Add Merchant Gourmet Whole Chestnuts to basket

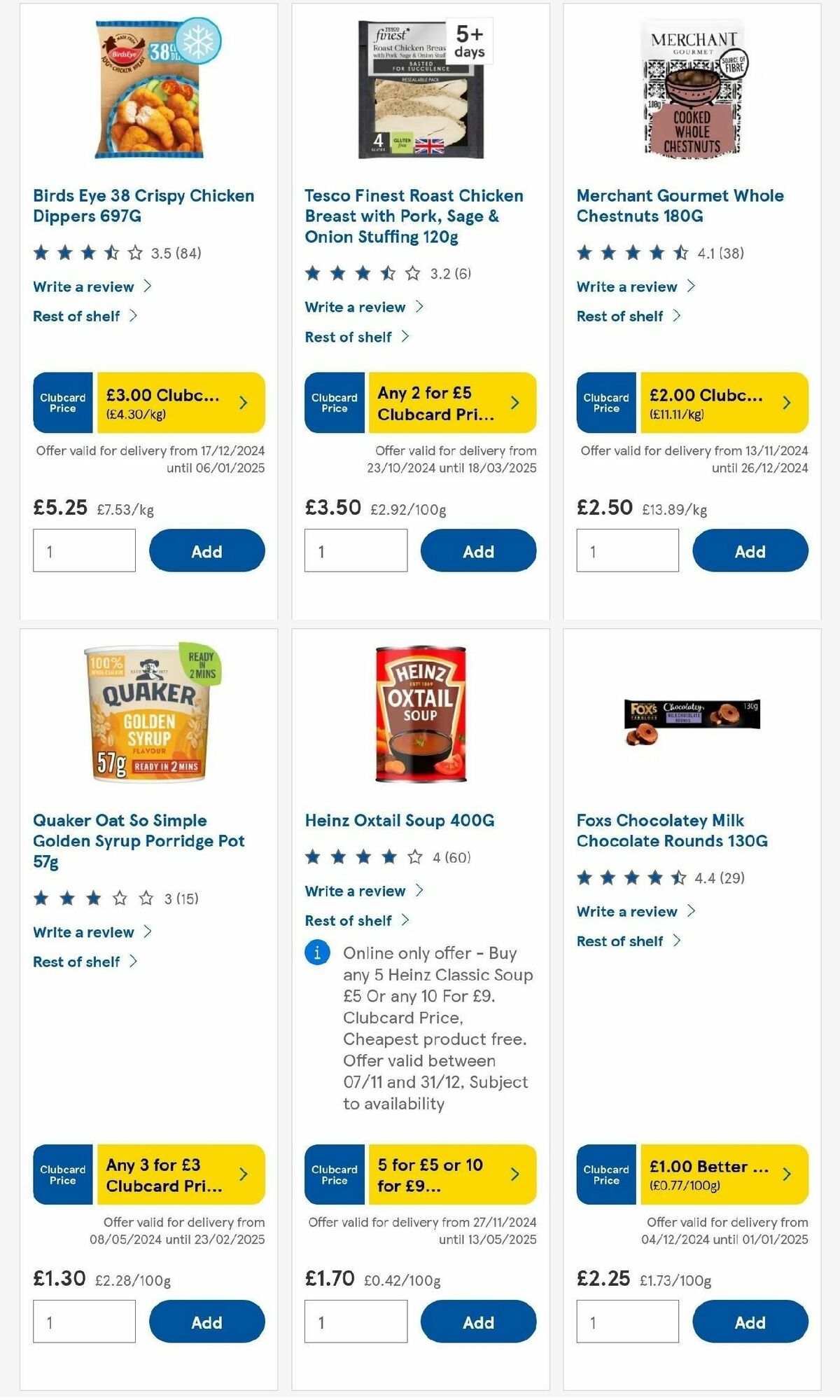coord(750,550)
